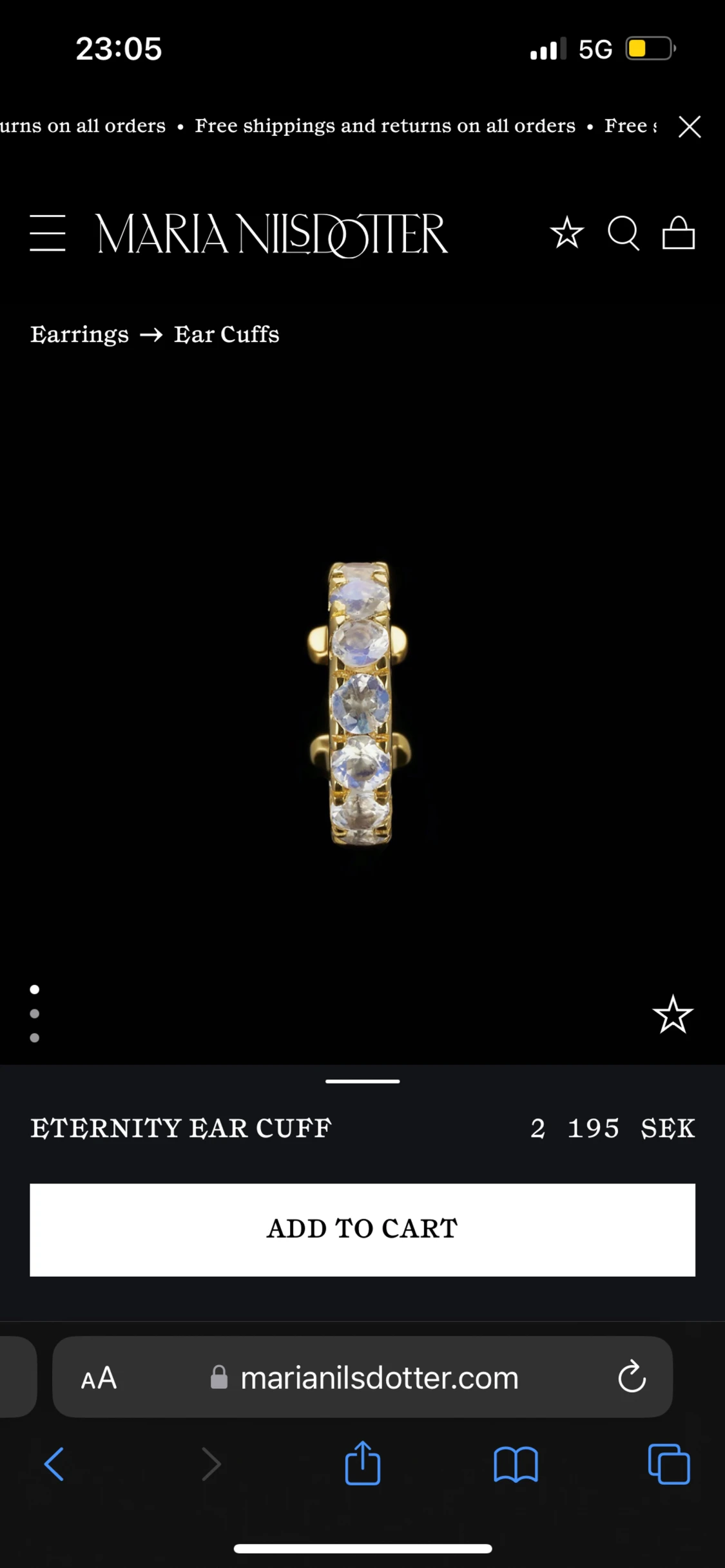725x1568 pixels.
Task: Open the Earrings breadcrumb category
Action: point(79,334)
